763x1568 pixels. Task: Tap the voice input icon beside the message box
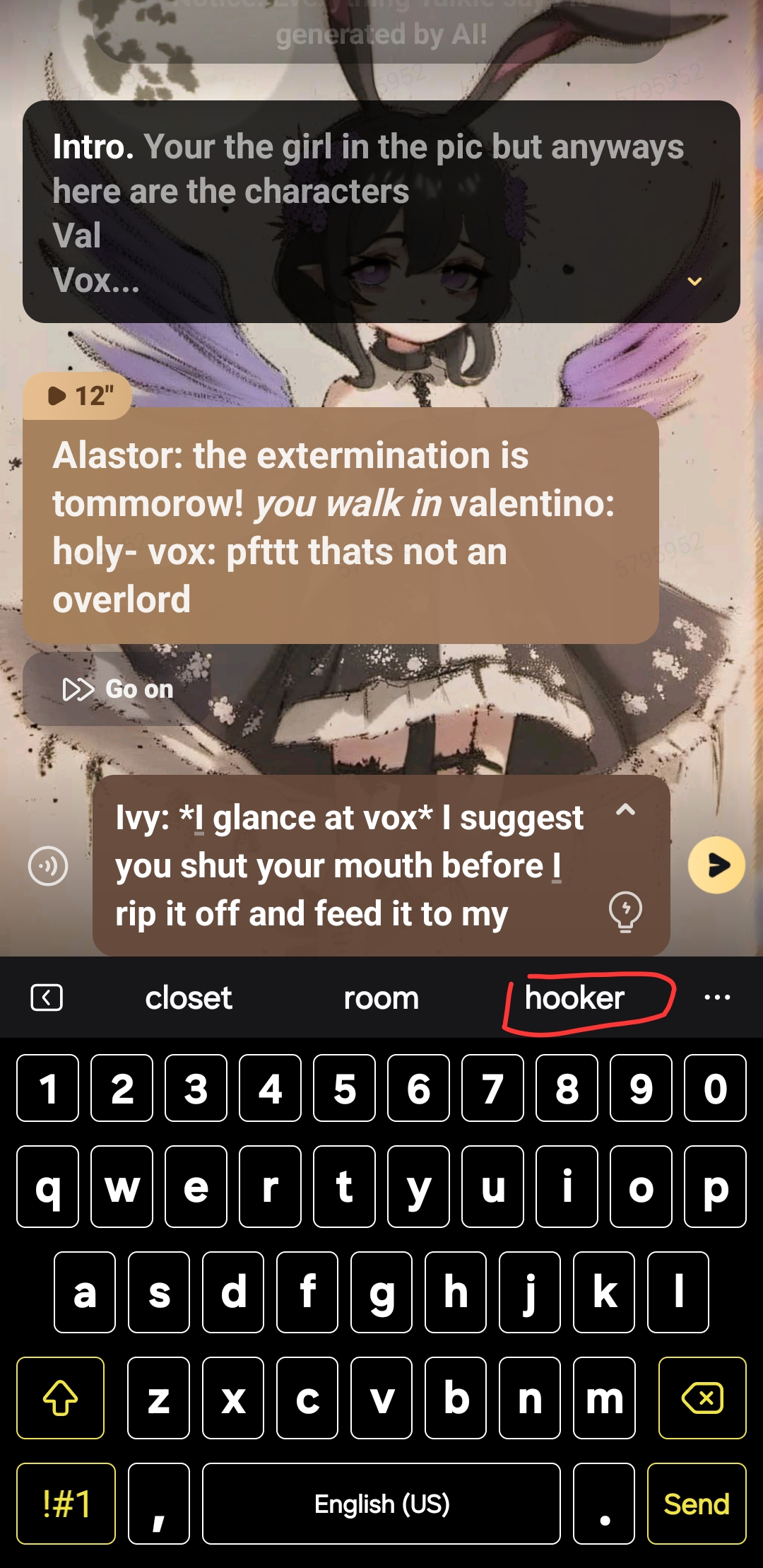pos(48,865)
